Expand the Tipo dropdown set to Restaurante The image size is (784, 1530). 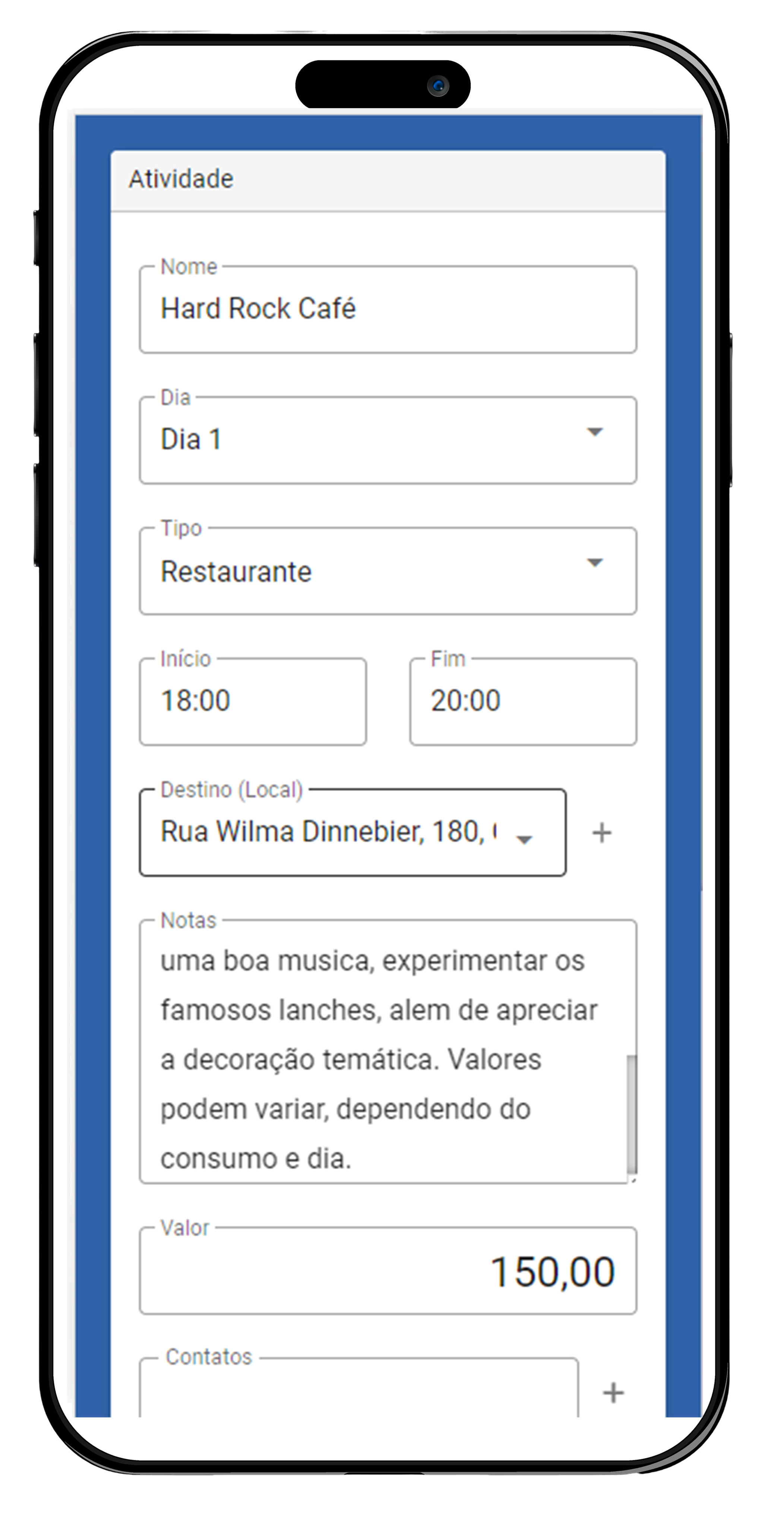388,571
